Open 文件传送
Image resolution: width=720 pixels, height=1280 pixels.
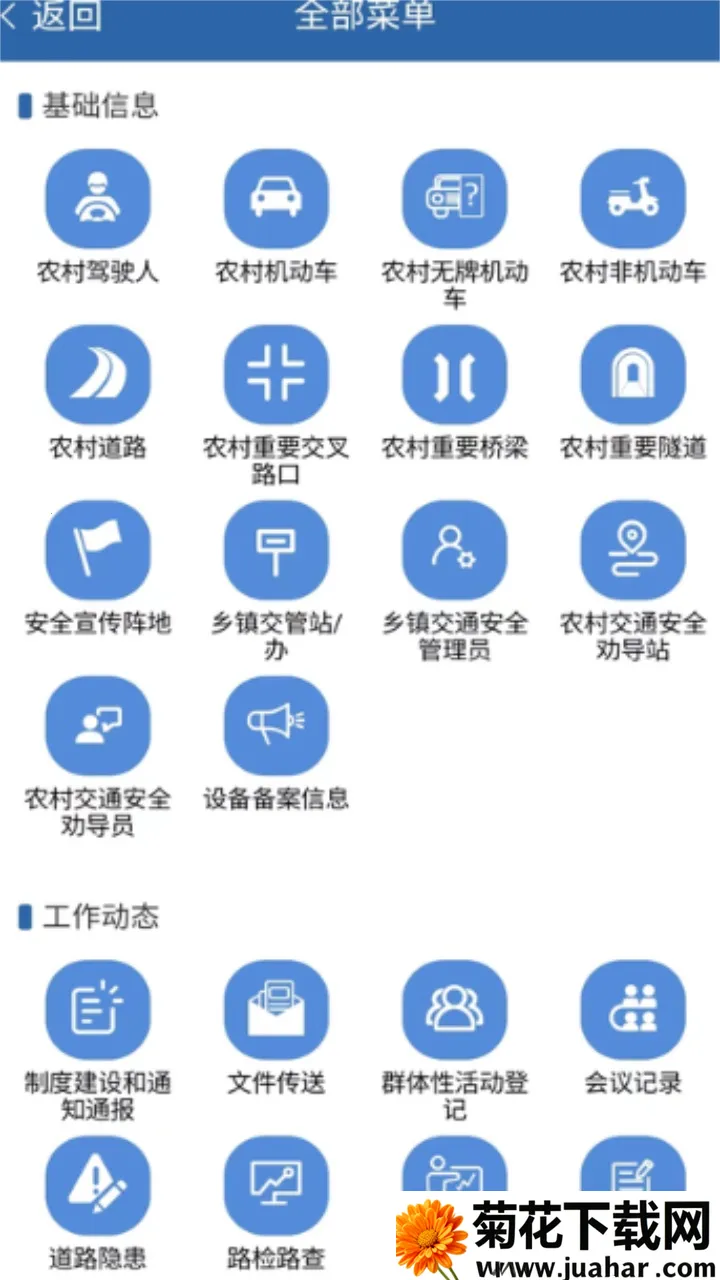(x=276, y=1011)
